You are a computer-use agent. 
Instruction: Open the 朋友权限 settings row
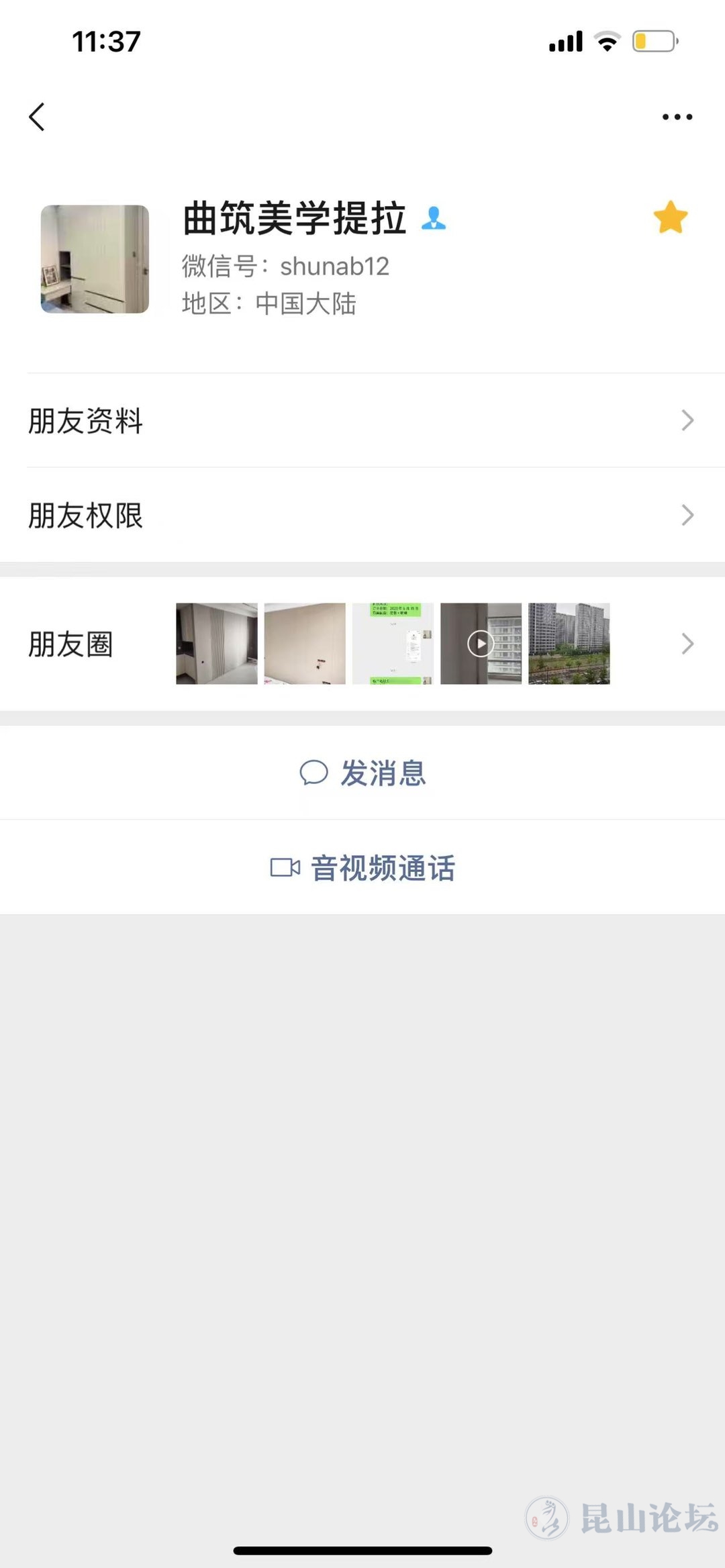[x=362, y=516]
